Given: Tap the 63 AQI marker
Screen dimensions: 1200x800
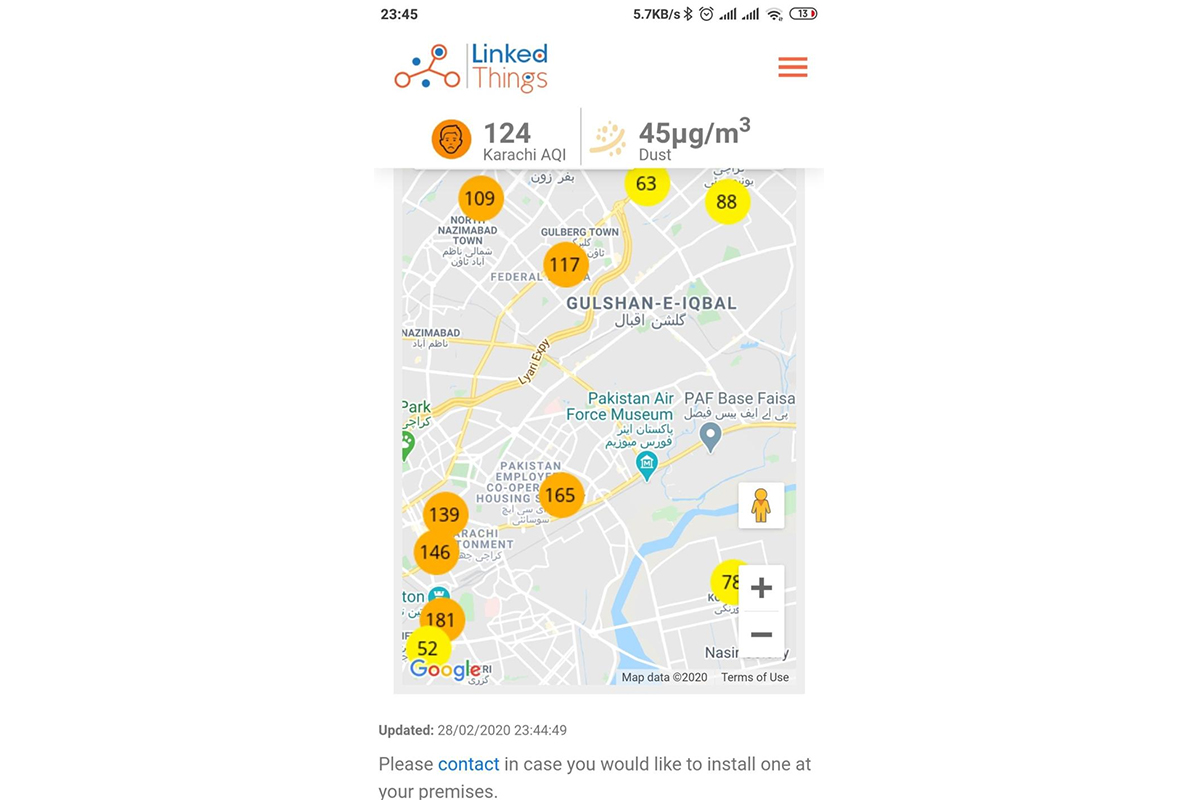Looking at the screenshot, I should coord(646,185).
